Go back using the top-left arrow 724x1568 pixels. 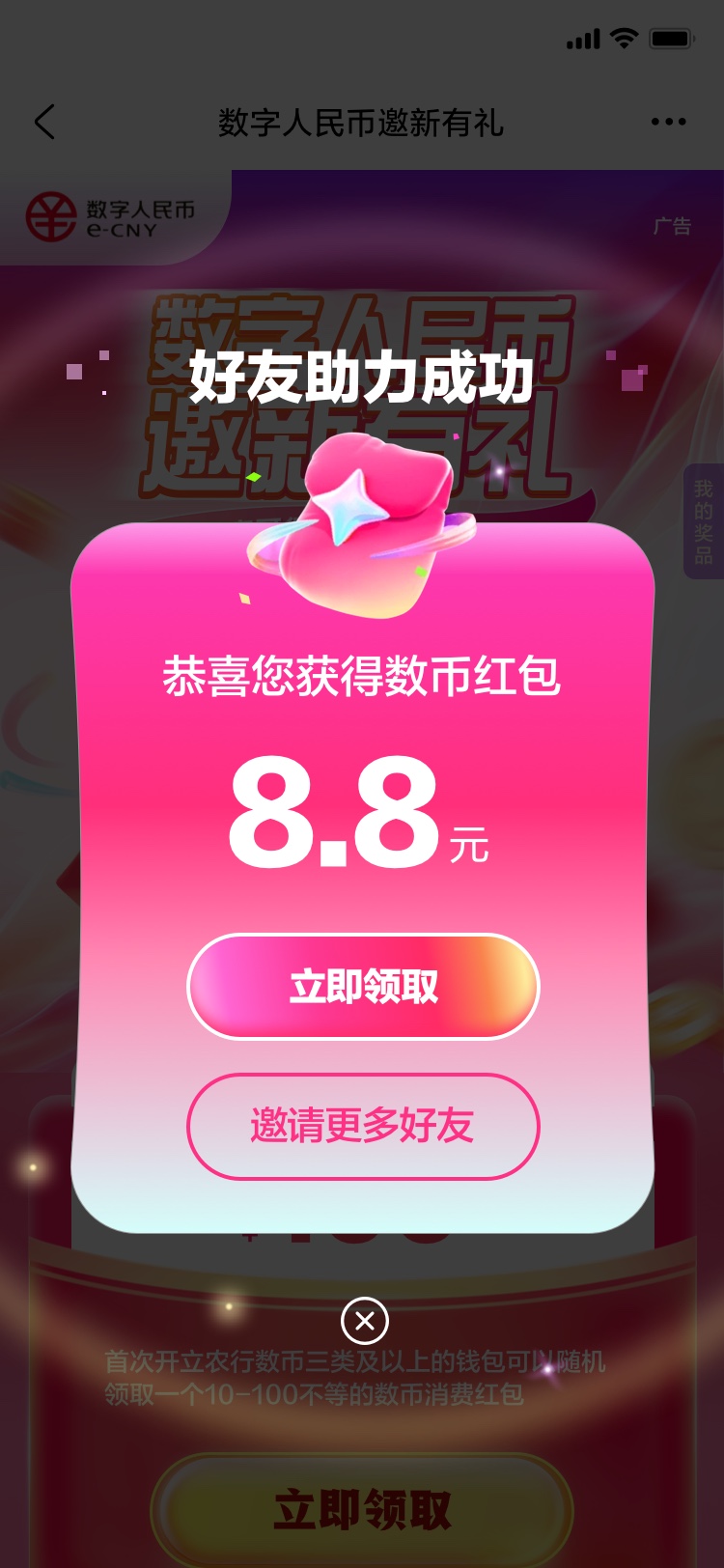tap(44, 123)
